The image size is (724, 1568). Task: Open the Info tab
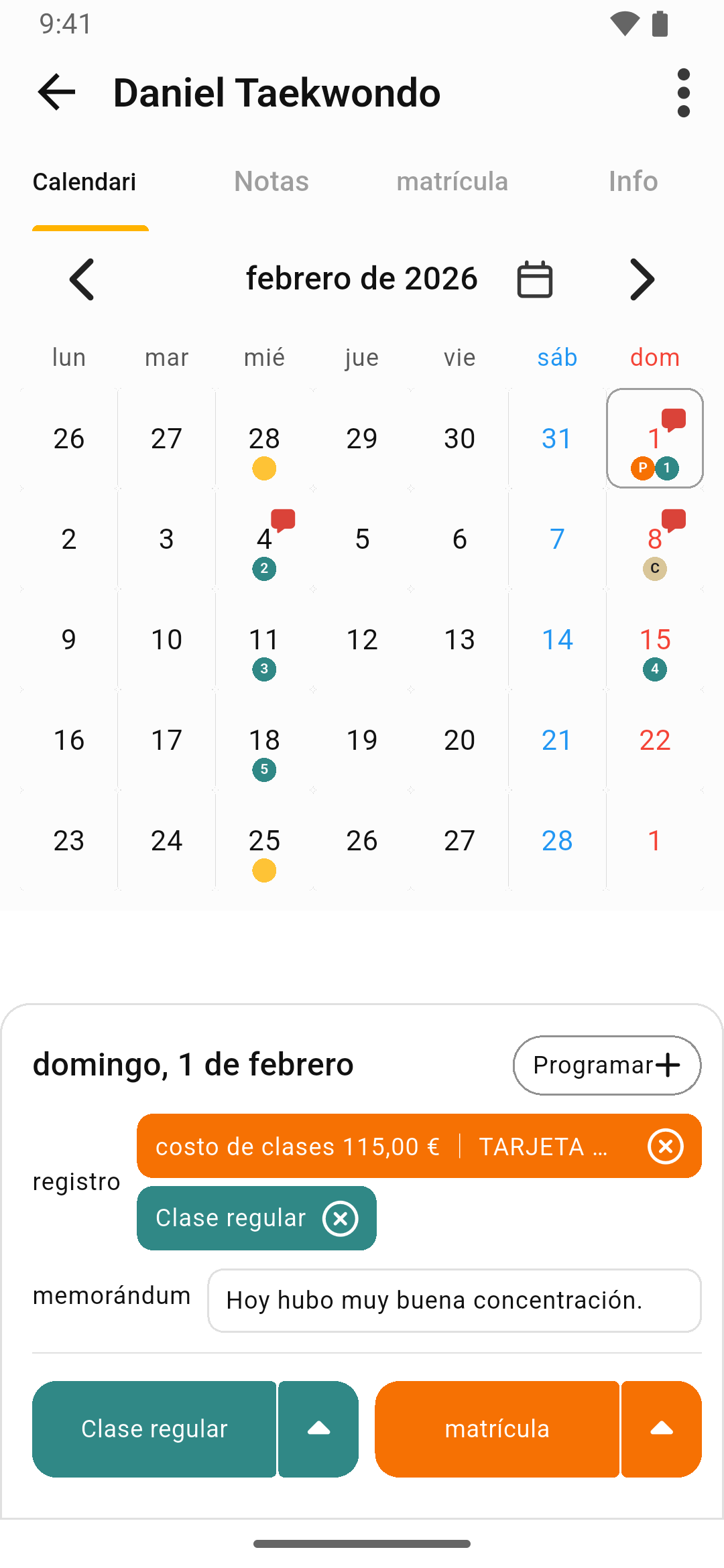pyautogui.click(x=633, y=182)
